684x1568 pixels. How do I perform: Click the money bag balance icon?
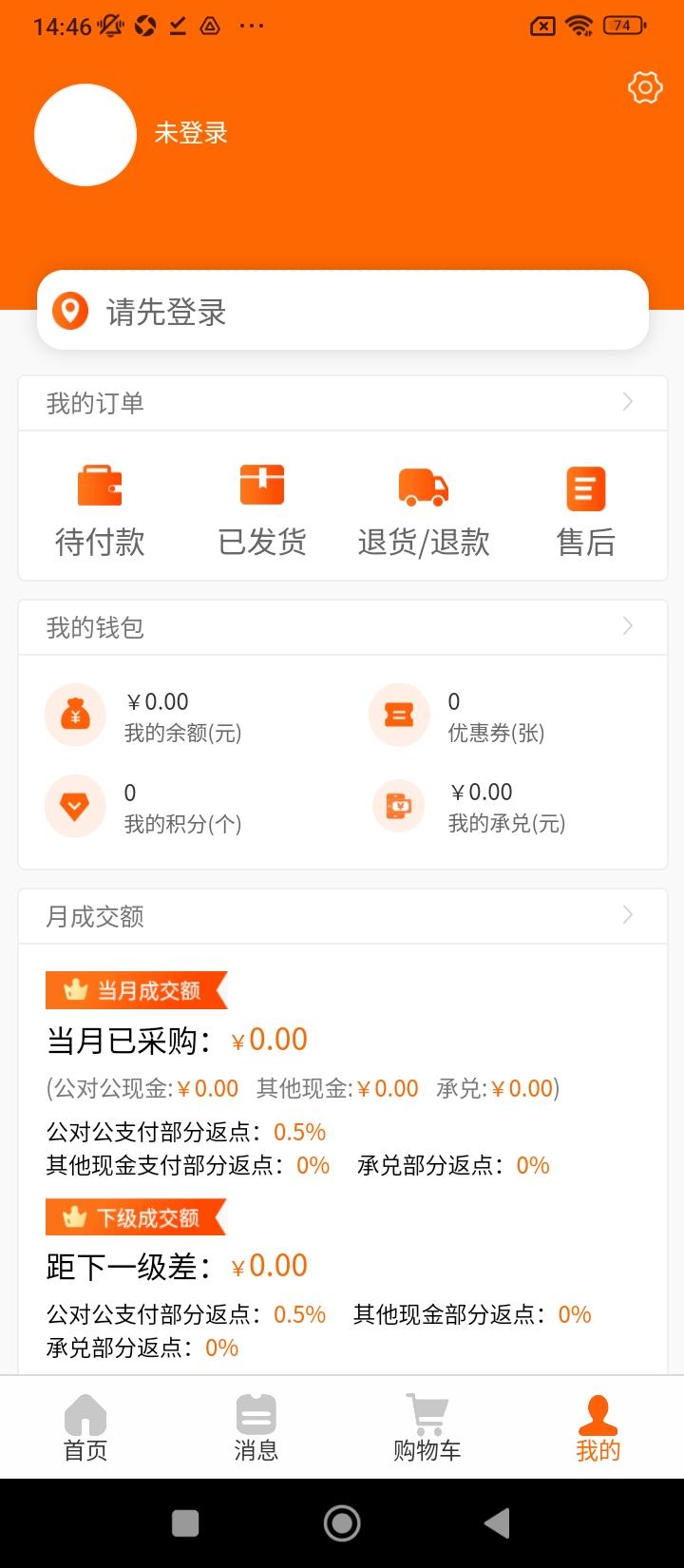(75, 715)
